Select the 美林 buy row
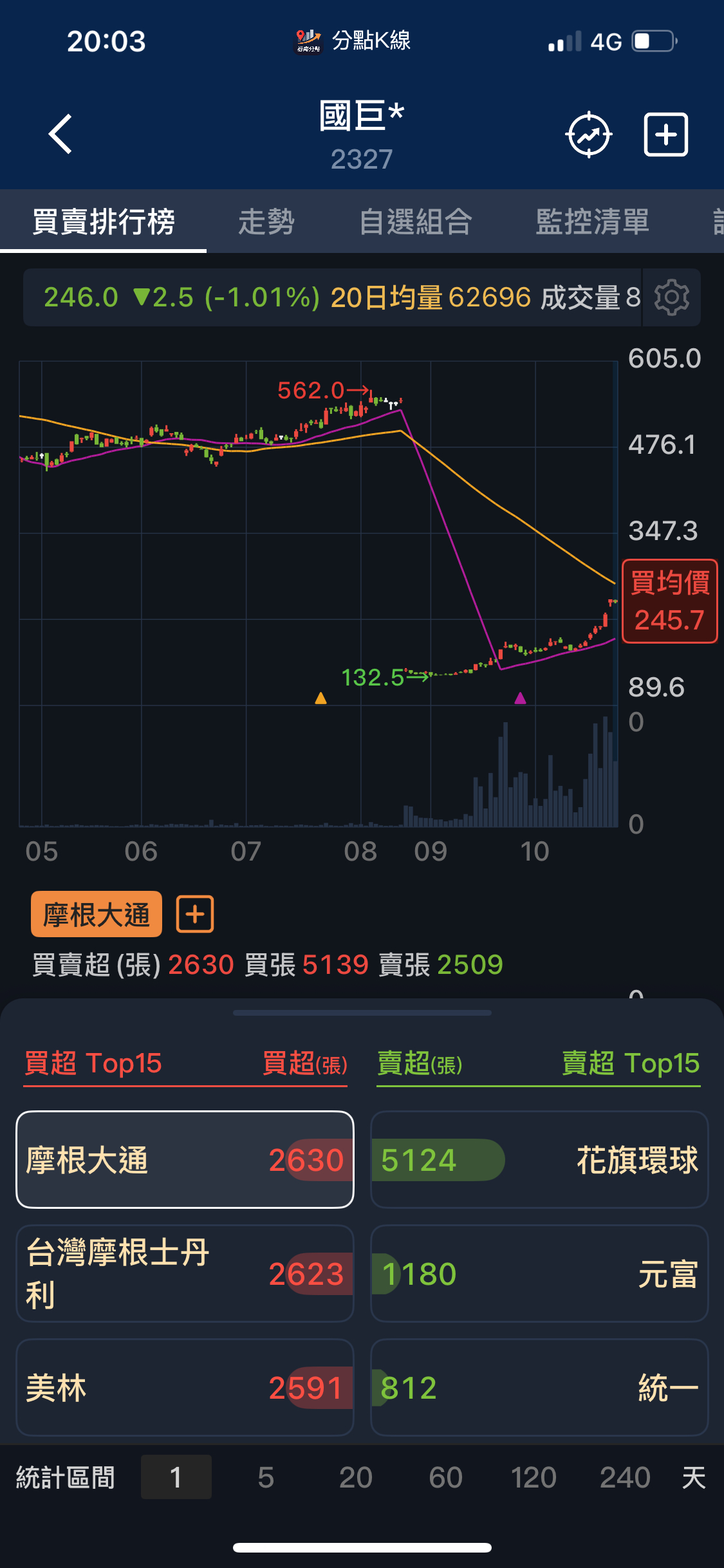 (185, 1387)
